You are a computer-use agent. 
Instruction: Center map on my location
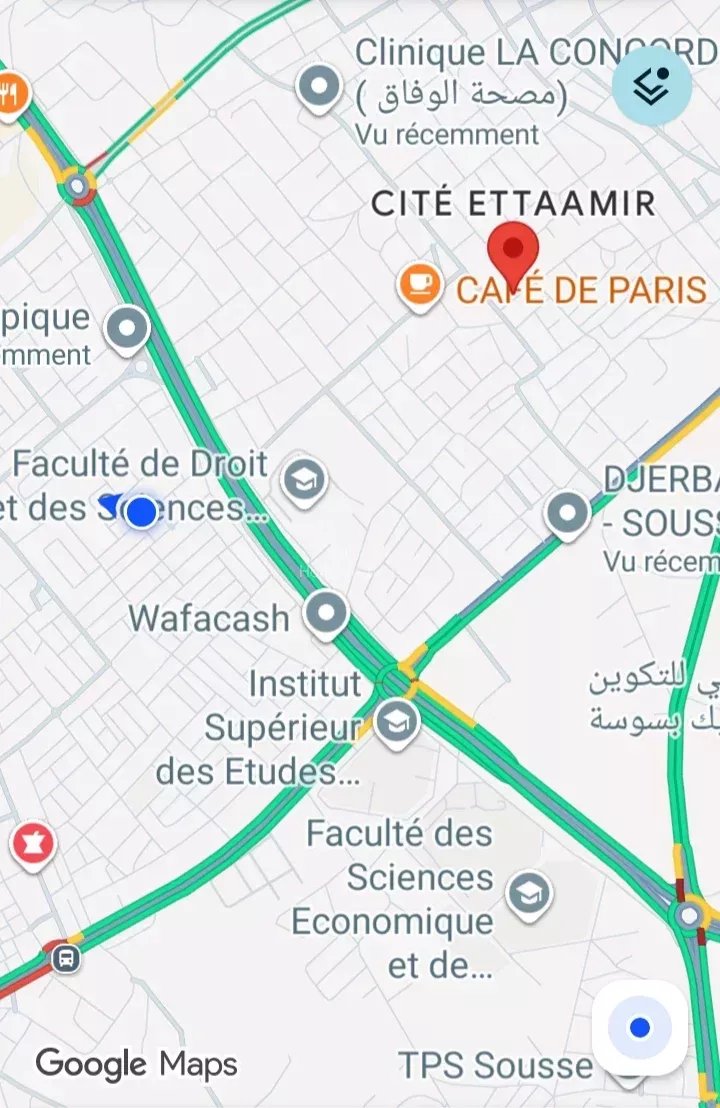pyautogui.click(x=639, y=1027)
